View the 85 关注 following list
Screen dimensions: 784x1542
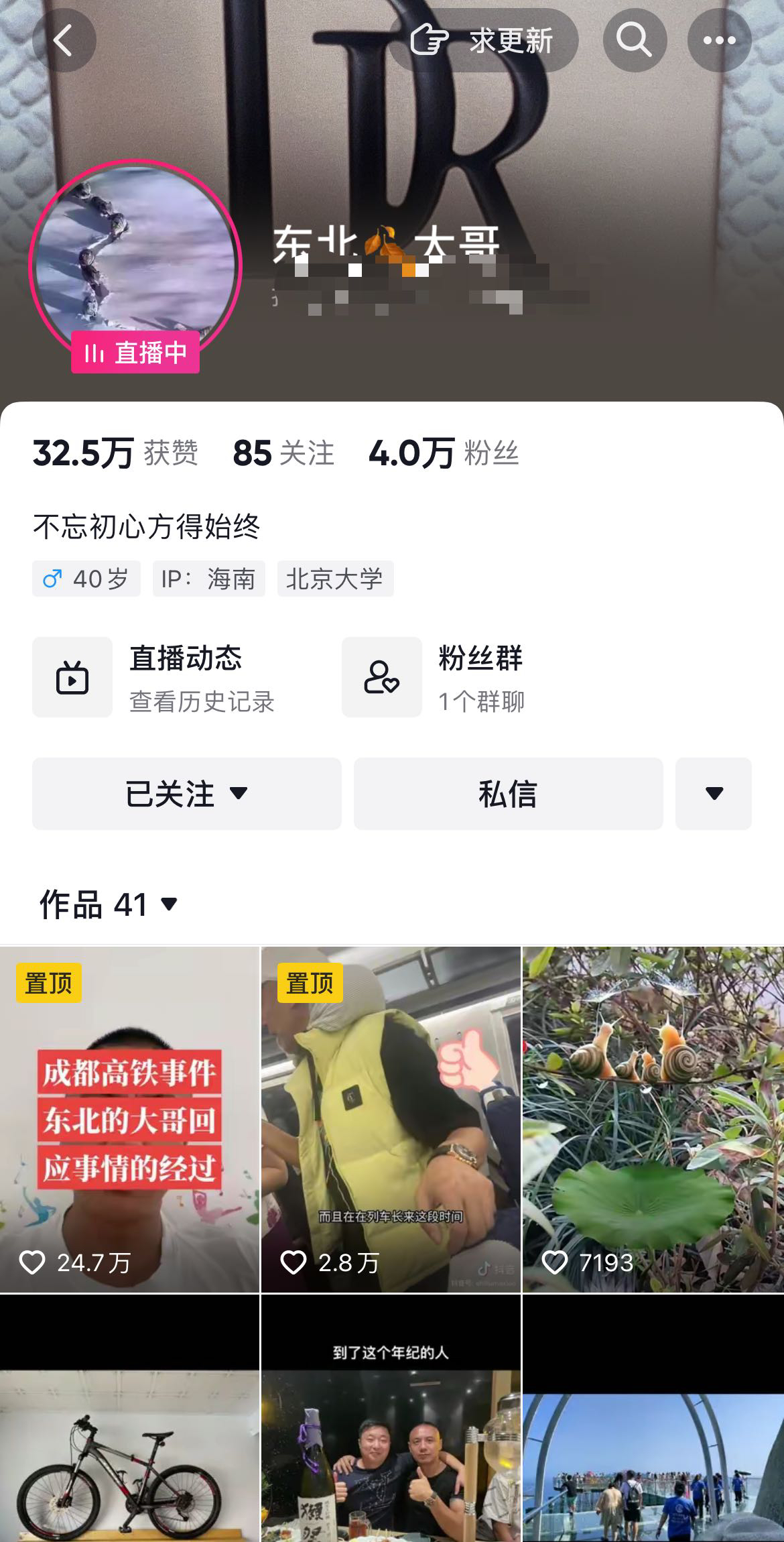(283, 453)
